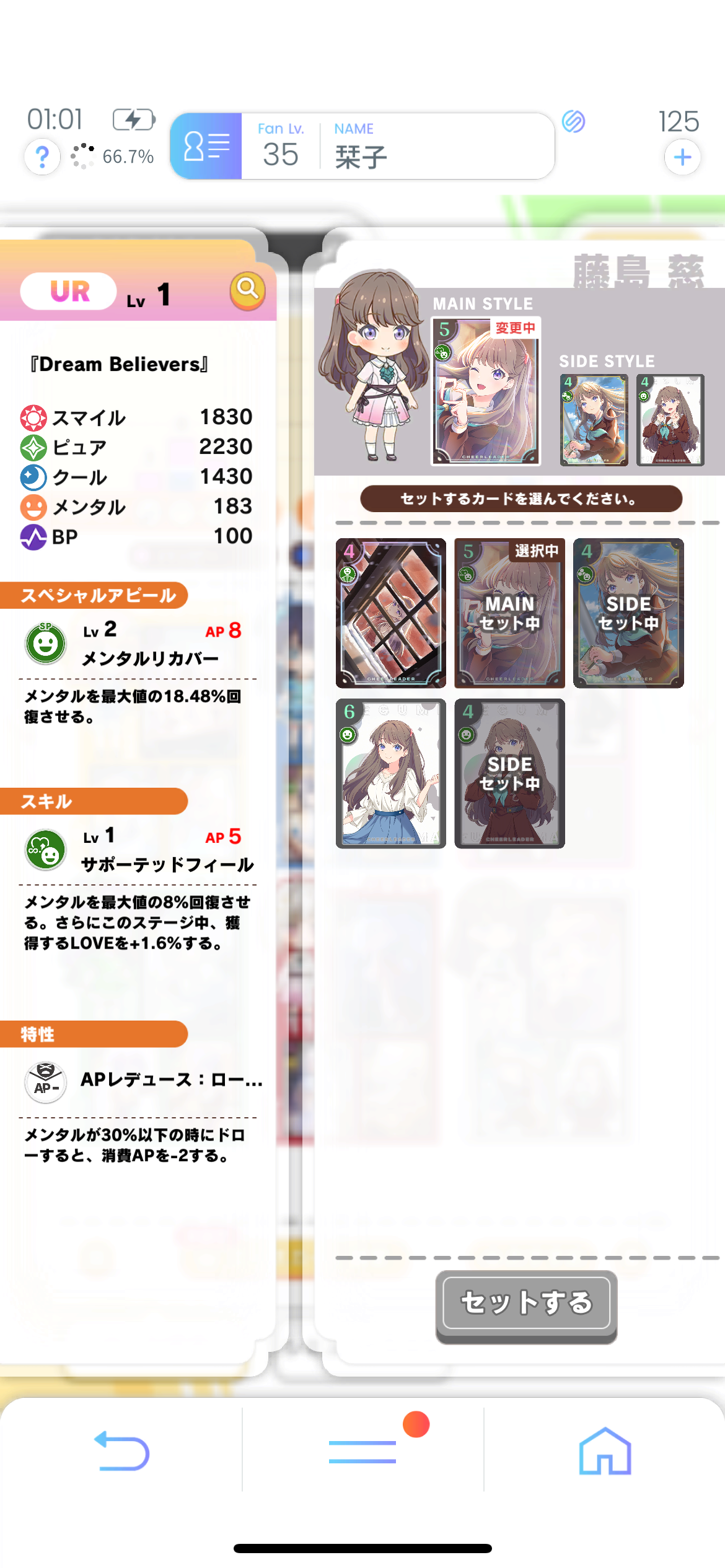
Task: Return to the home screen
Action: tap(605, 1450)
